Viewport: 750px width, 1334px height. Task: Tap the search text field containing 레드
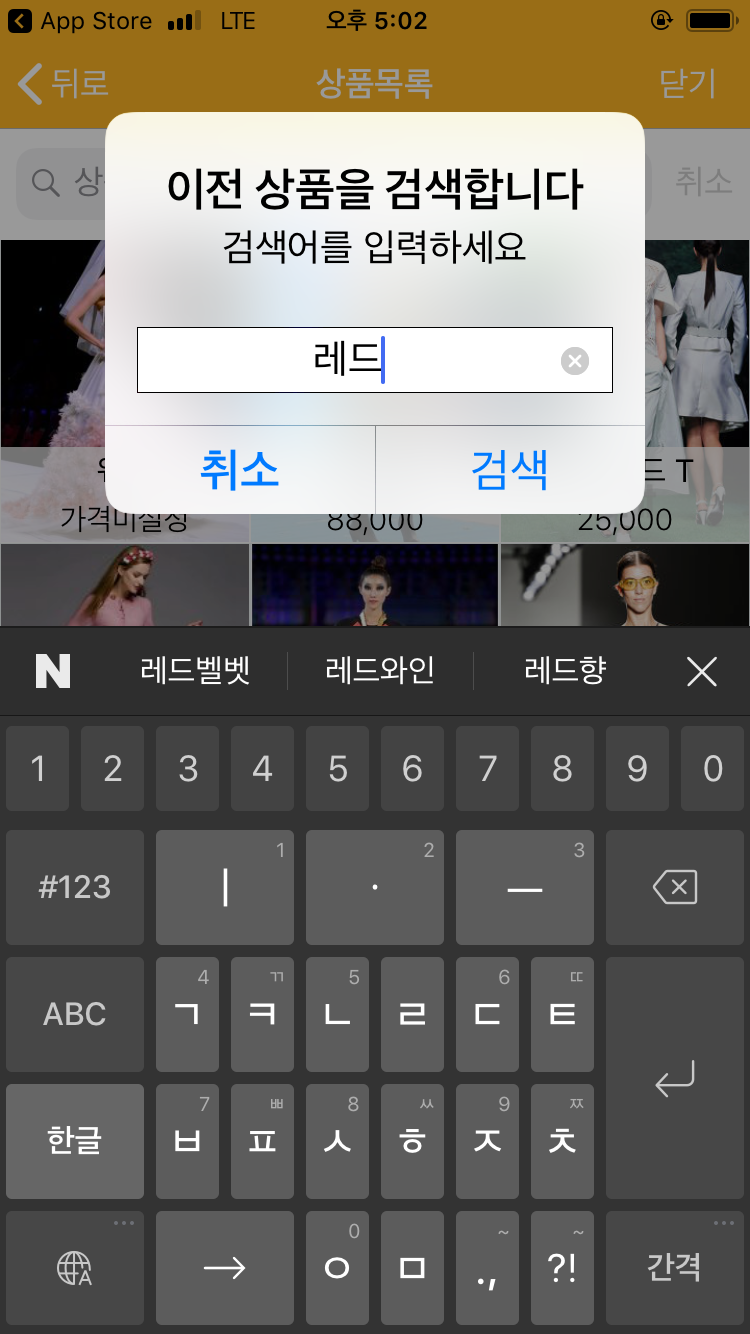[x=350, y=360]
